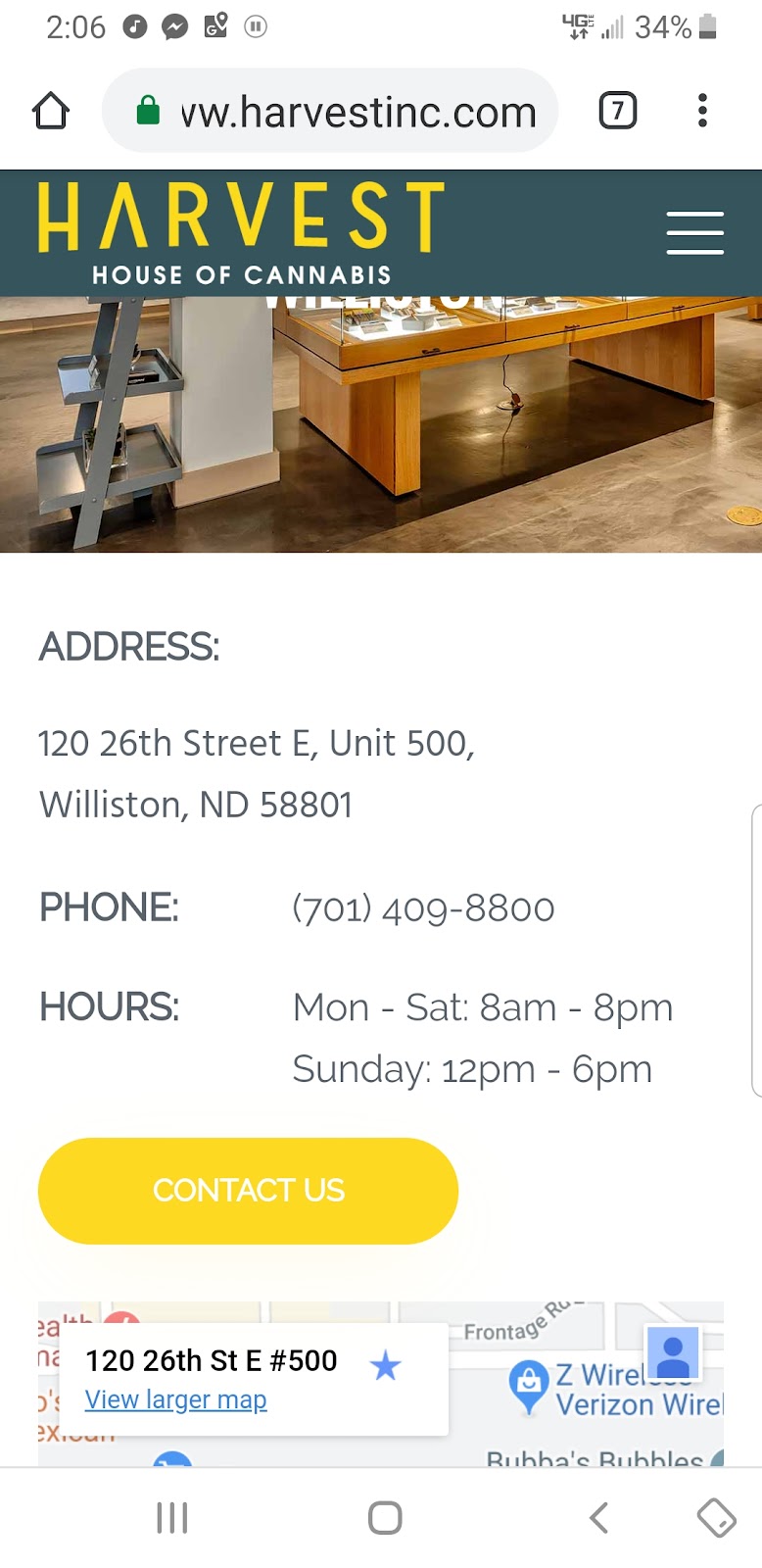Open the Chrome overflow menu

coord(702,111)
